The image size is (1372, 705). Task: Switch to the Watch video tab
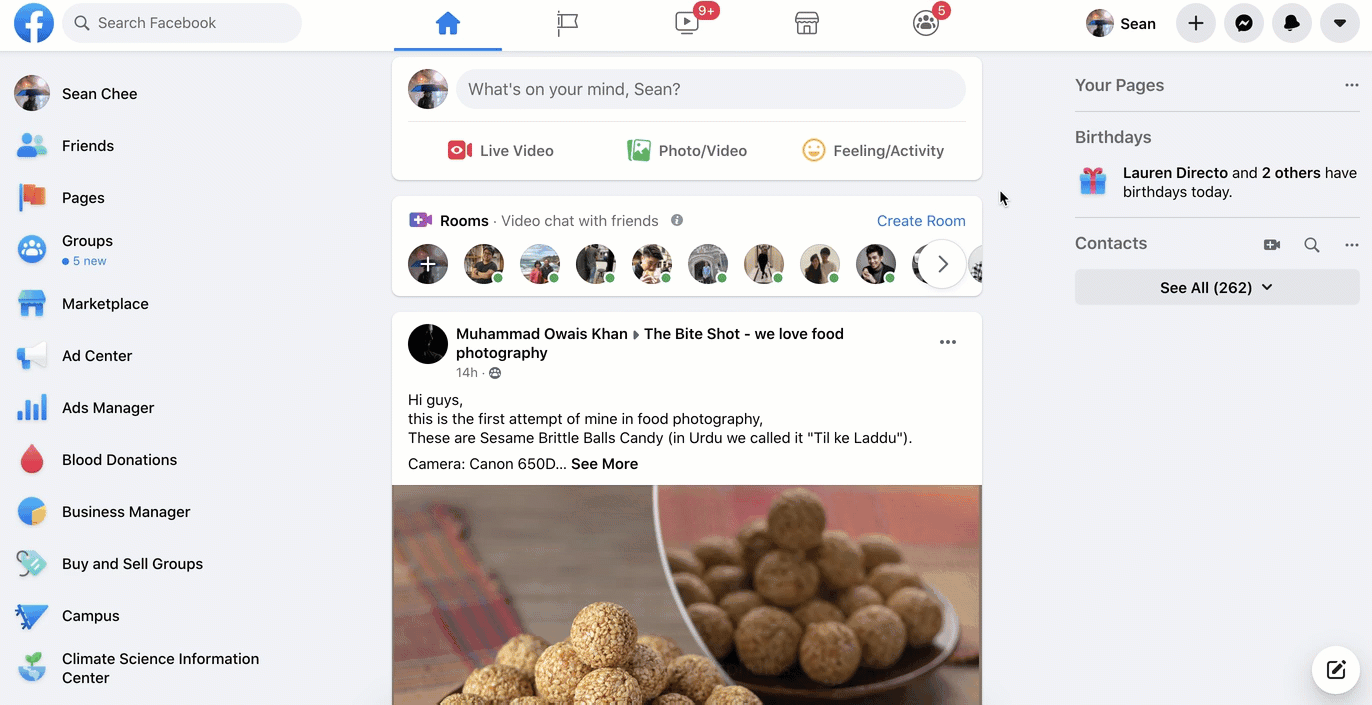point(687,23)
